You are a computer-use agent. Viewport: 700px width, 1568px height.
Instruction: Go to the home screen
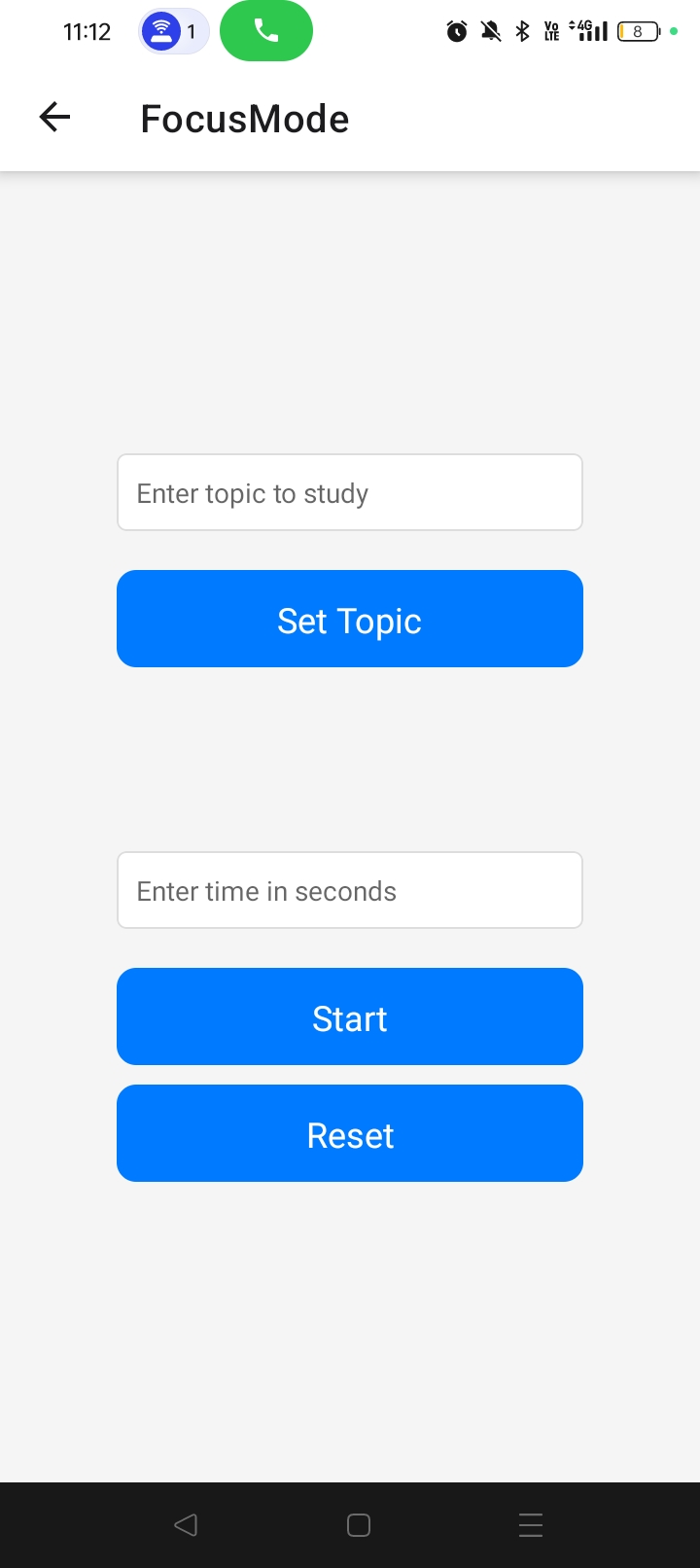[359, 1524]
